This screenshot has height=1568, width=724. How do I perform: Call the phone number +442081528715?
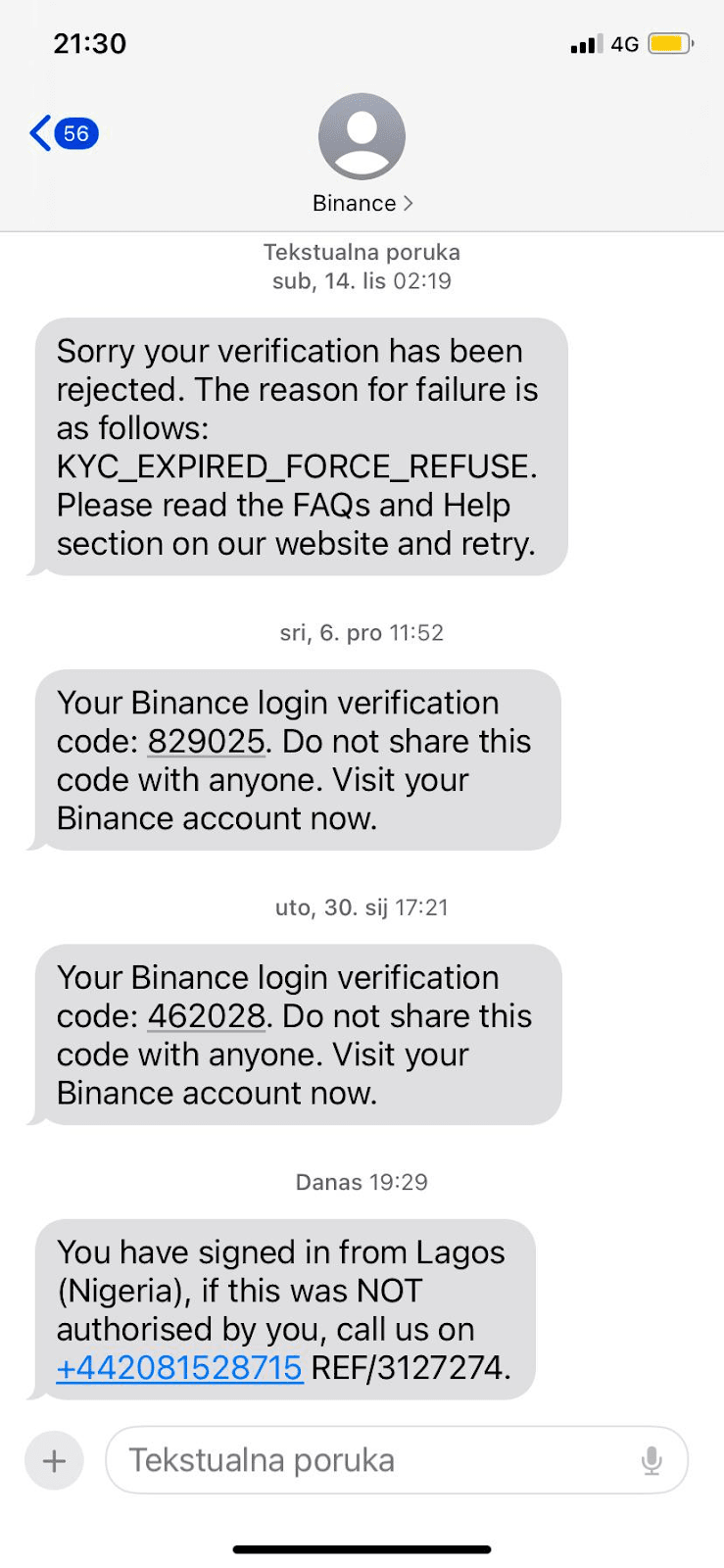coord(179,1367)
